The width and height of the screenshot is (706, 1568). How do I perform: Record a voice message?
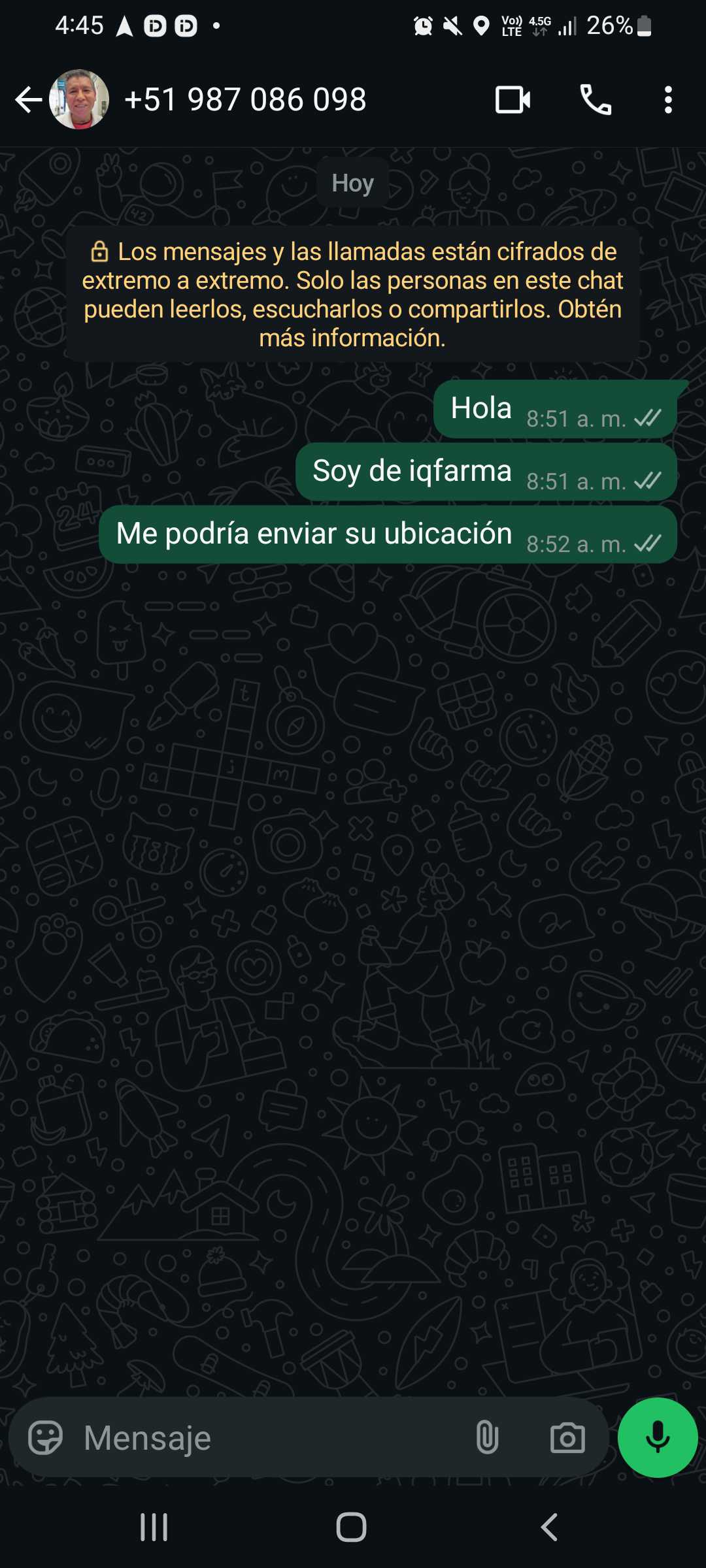click(657, 1437)
